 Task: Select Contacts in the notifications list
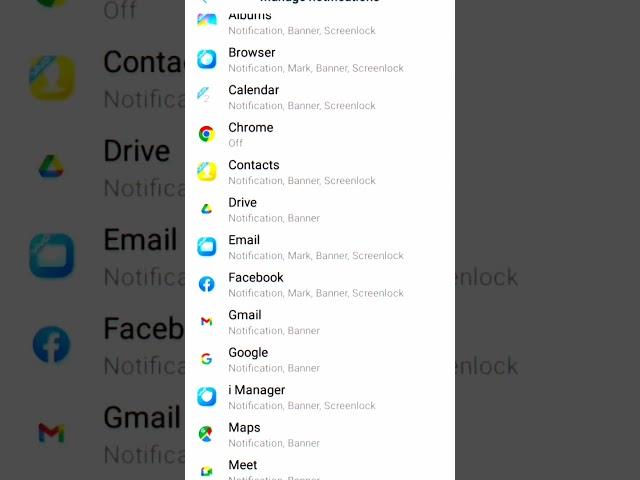coord(300,172)
